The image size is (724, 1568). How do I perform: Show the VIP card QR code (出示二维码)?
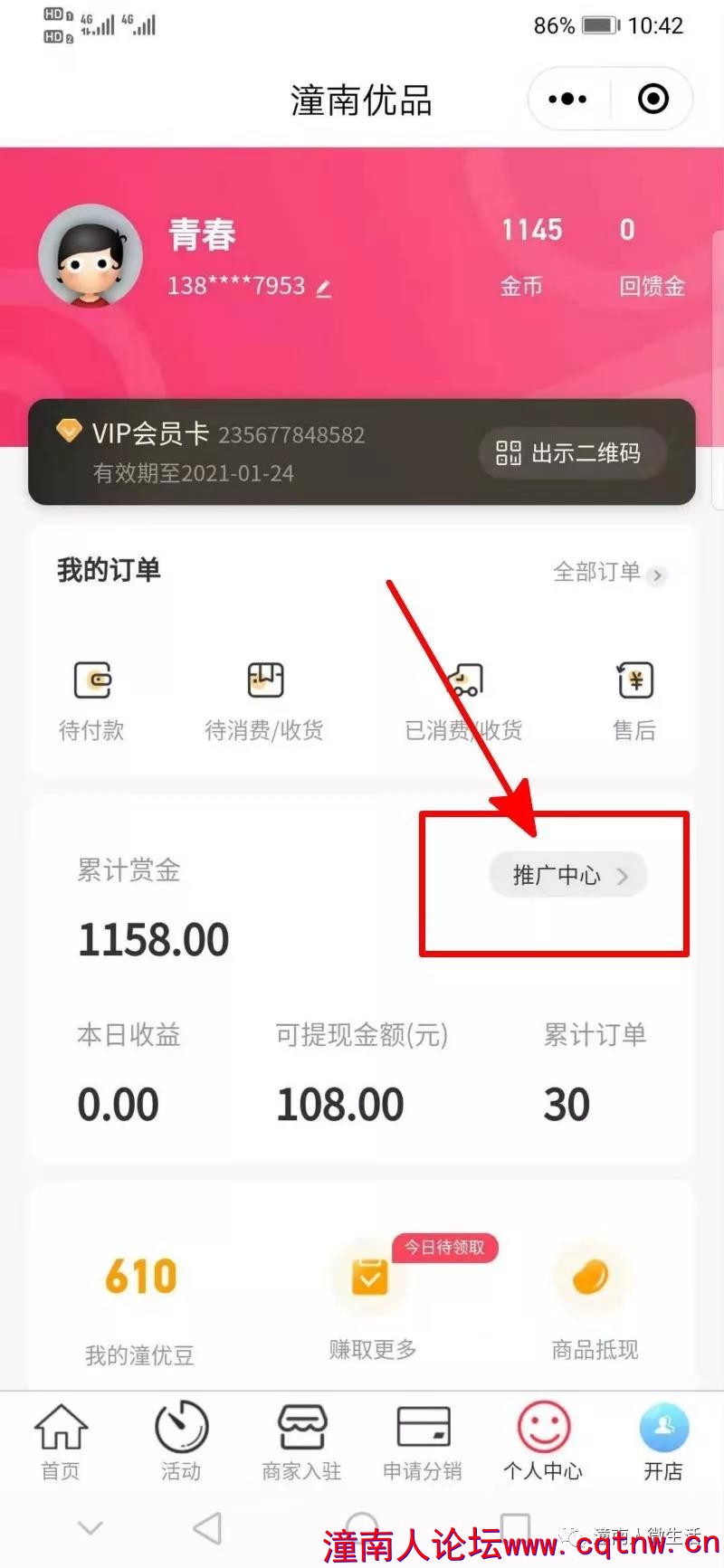570,453
